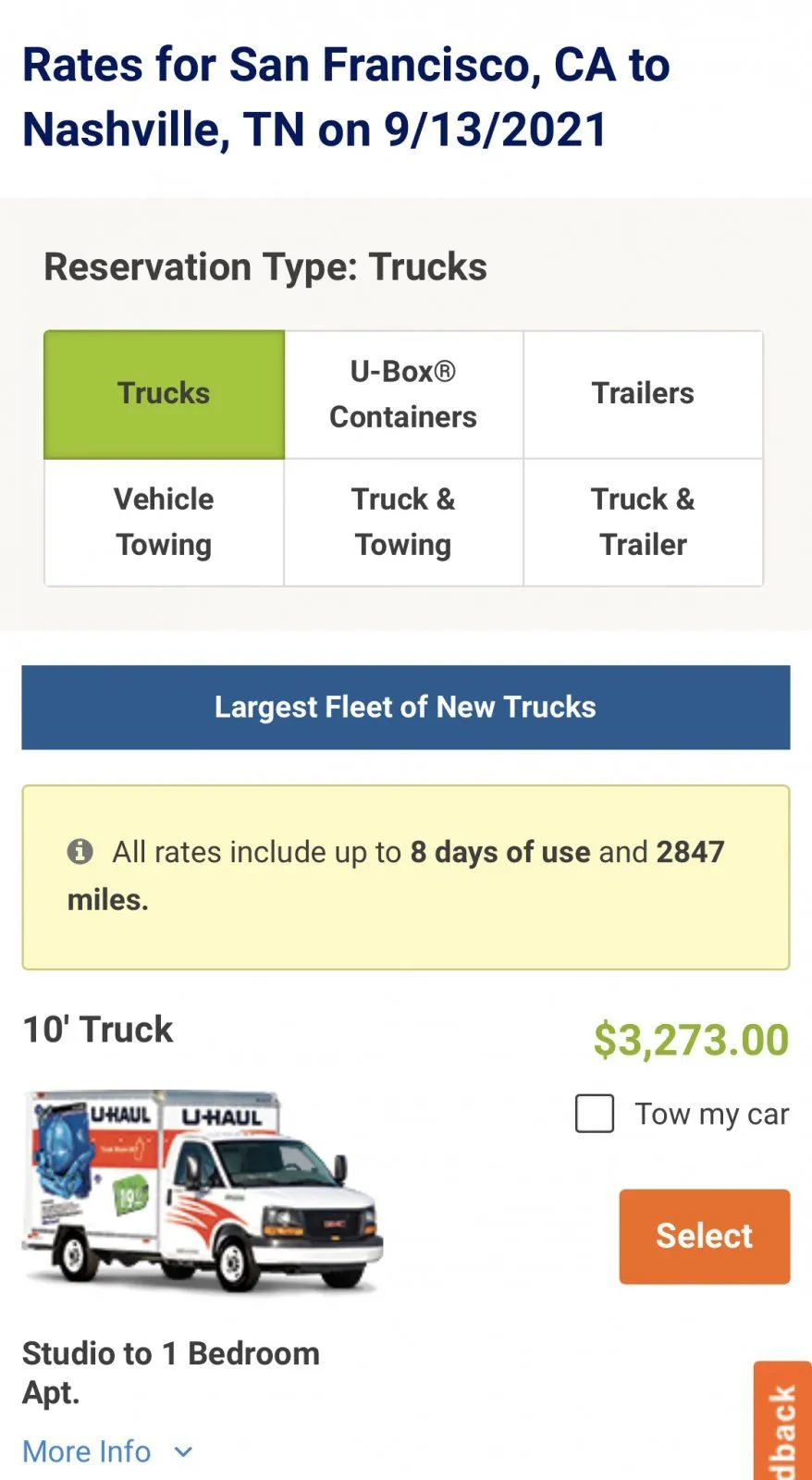Select Truck & Towing option
The image size is (812, 1480).
click(403, 522)
